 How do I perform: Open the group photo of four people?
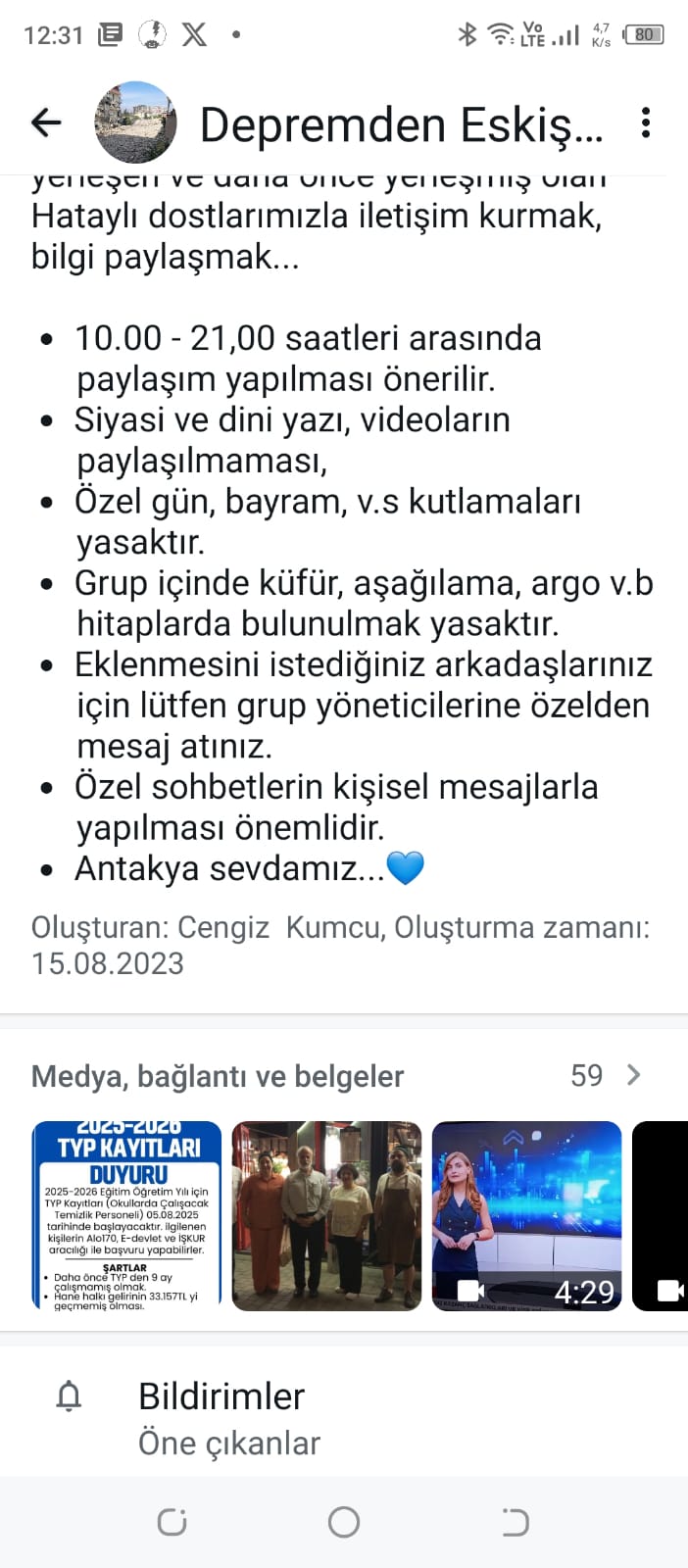[x=326, y=1216]
